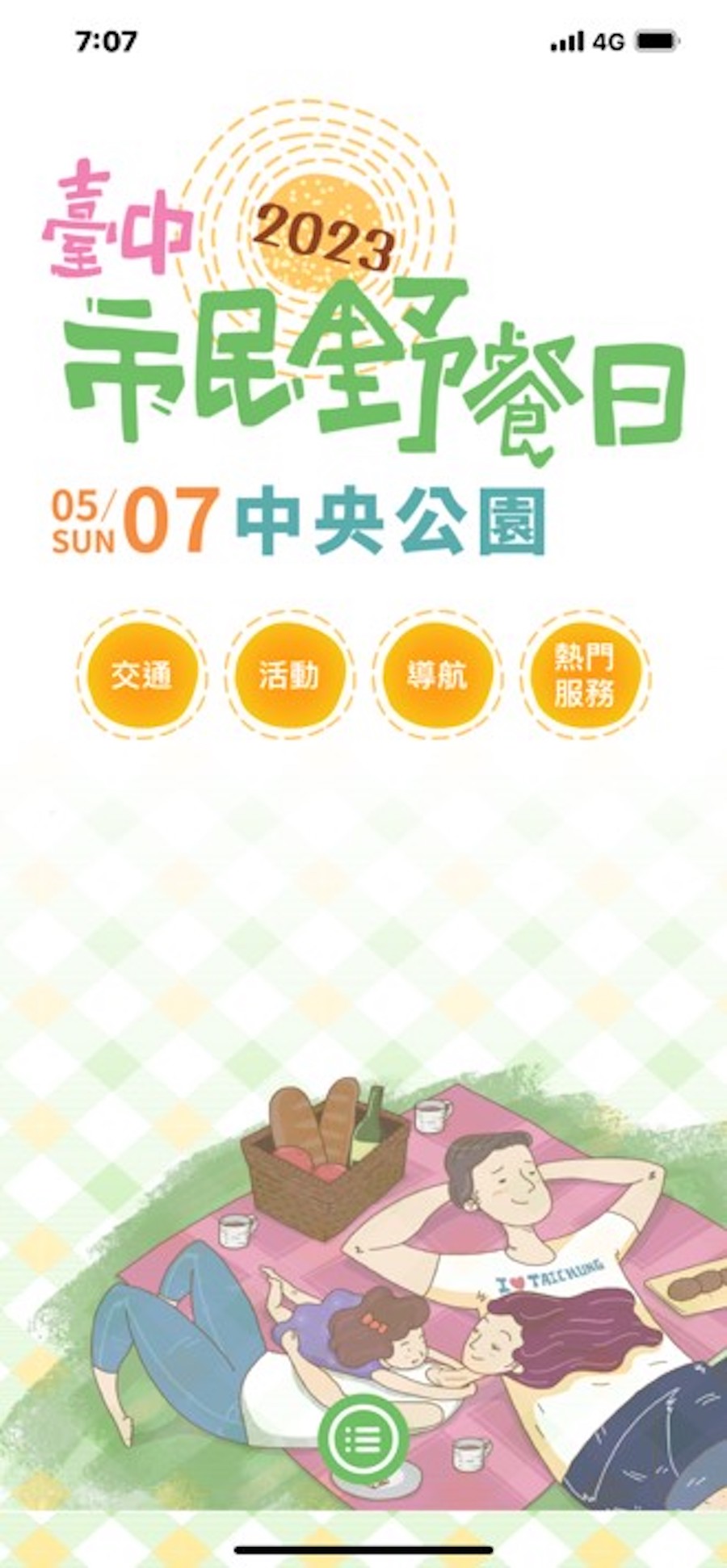Open the green list menu button

[x=363, y=1438]
